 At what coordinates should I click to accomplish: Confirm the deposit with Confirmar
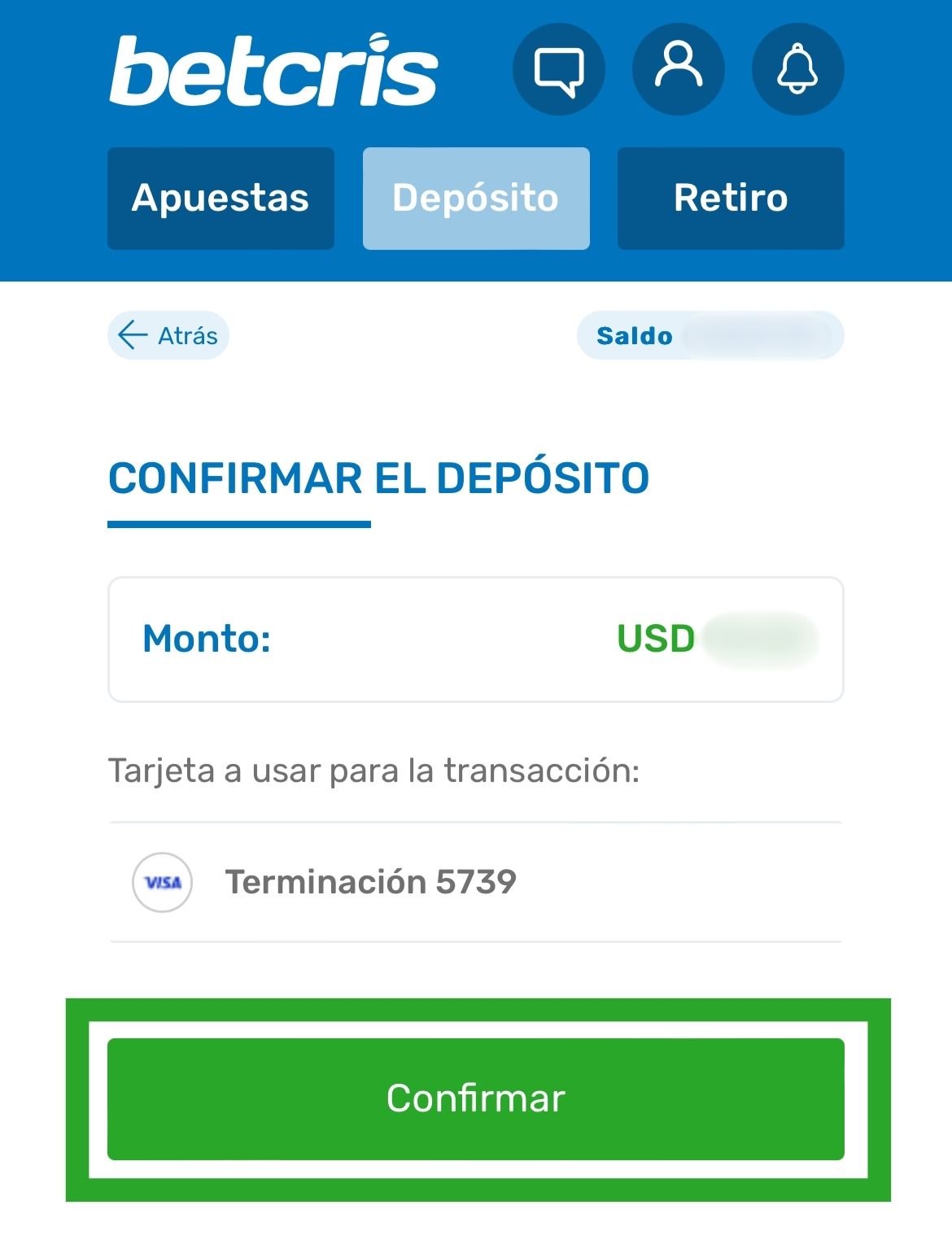click(476, 1098)
